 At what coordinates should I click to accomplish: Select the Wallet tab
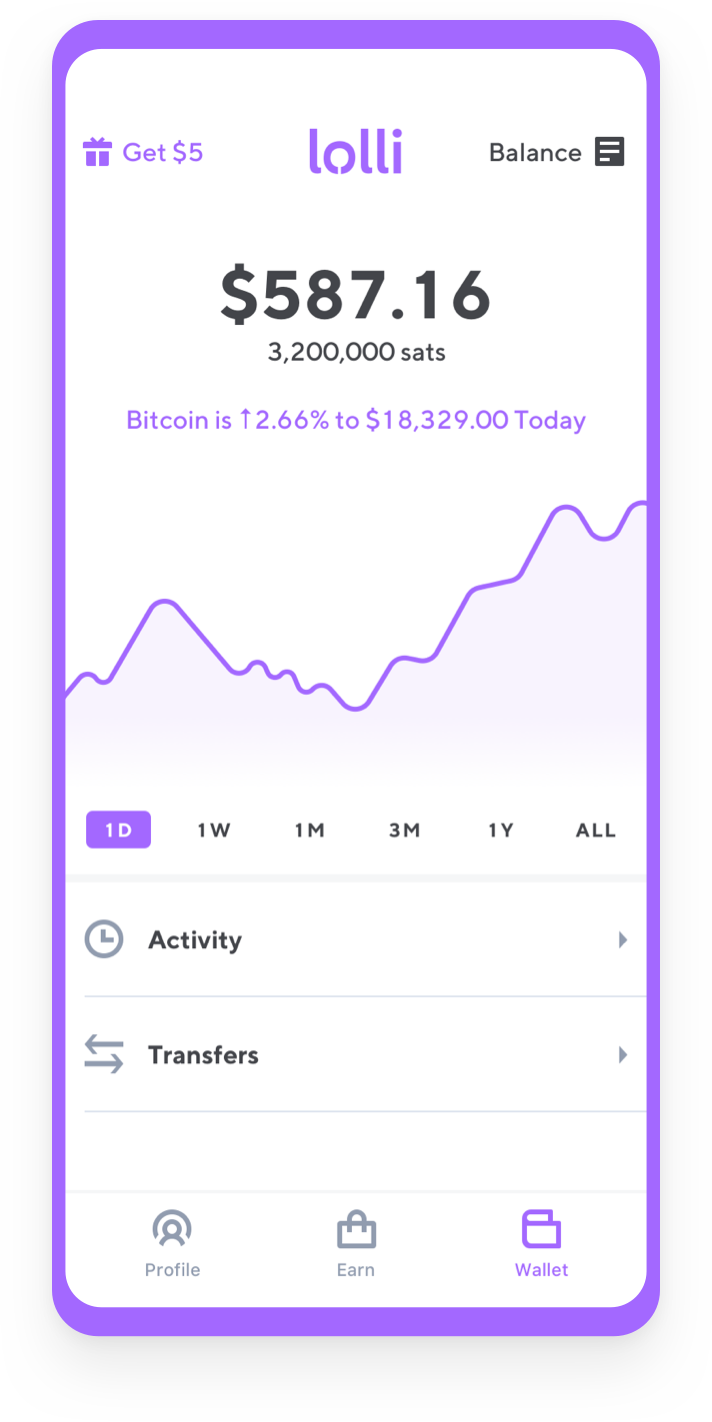point(541,1244)
